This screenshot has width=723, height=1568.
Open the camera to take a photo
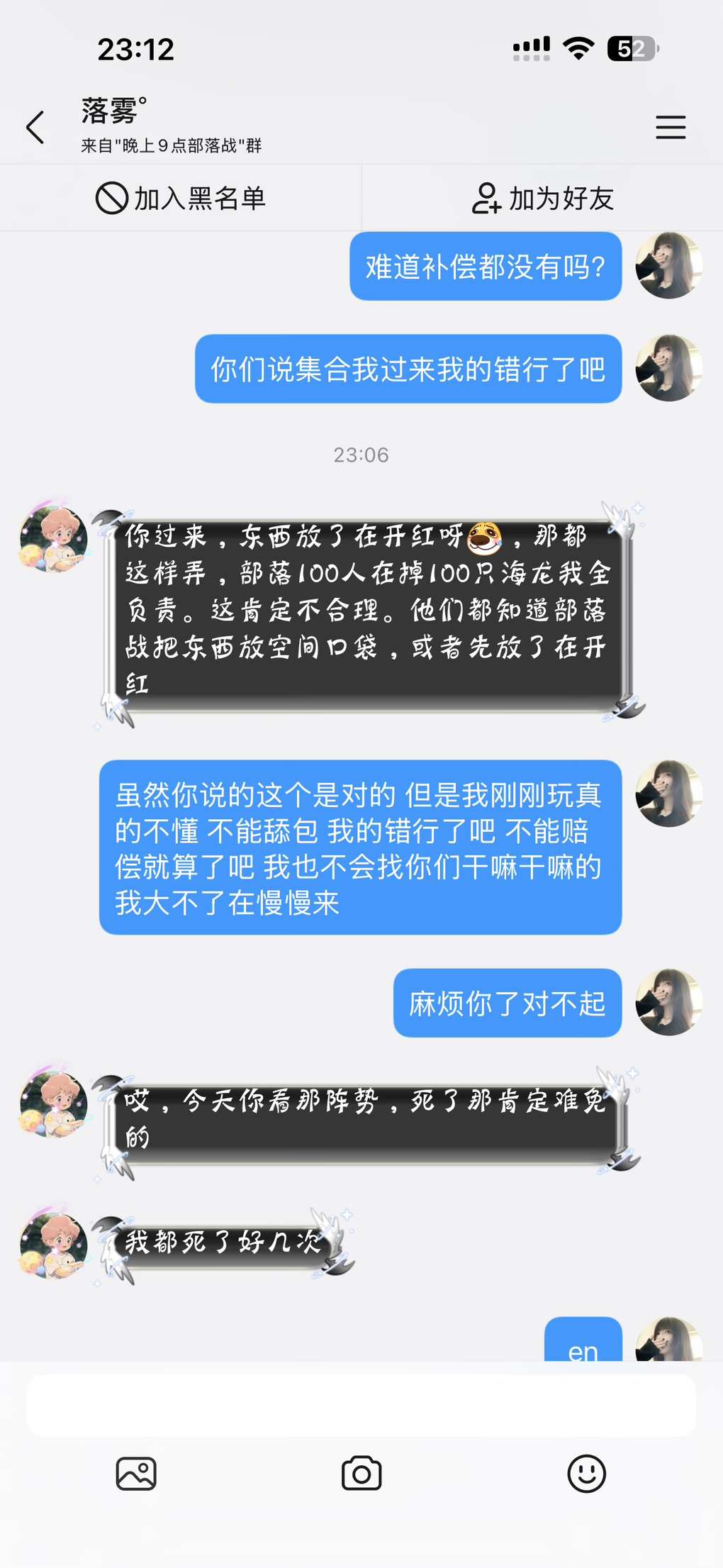tap(361, 1474)
